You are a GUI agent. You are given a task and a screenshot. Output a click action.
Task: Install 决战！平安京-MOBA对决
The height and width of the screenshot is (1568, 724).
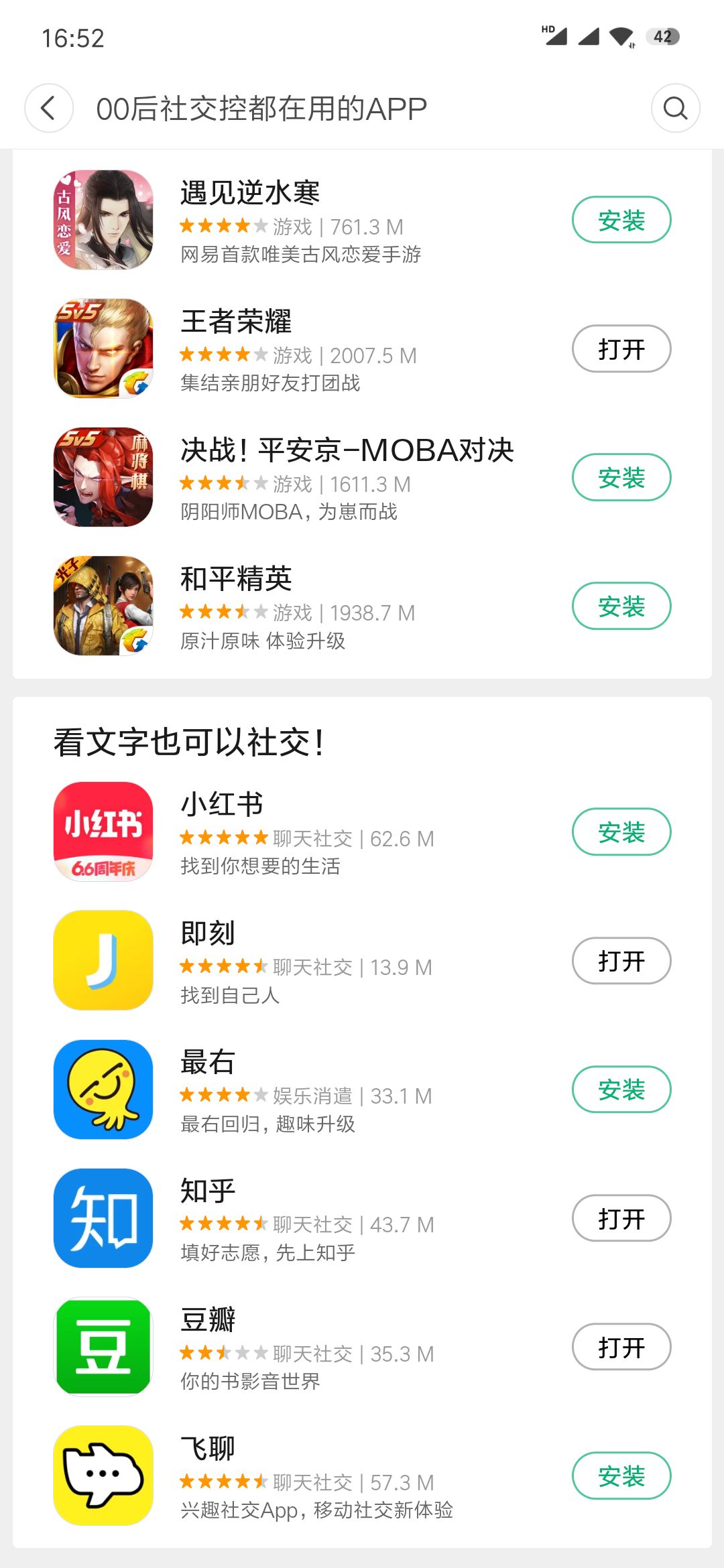coord(621,477)
